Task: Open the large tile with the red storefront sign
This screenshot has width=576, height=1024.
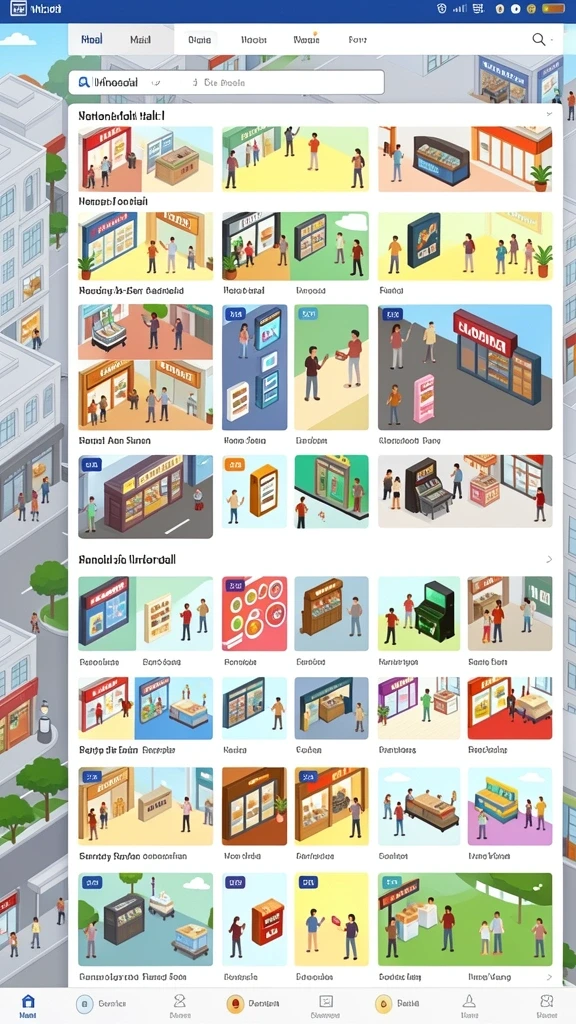Action: [465, 367]
